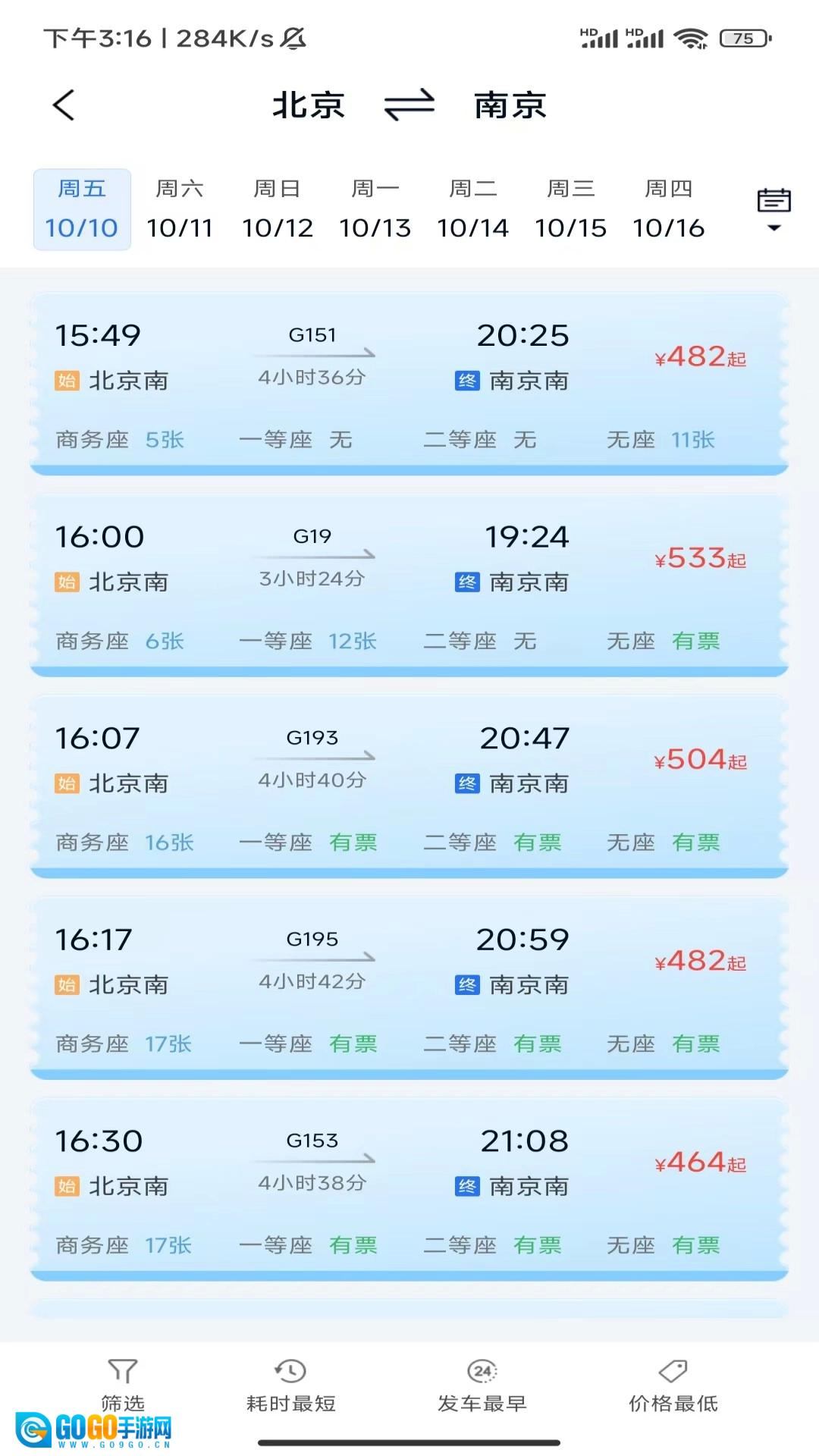The width and height of the screenshot is (819, 1456).
Task: Open train G19 departing 16:00
Action: (x=409, y=584)
